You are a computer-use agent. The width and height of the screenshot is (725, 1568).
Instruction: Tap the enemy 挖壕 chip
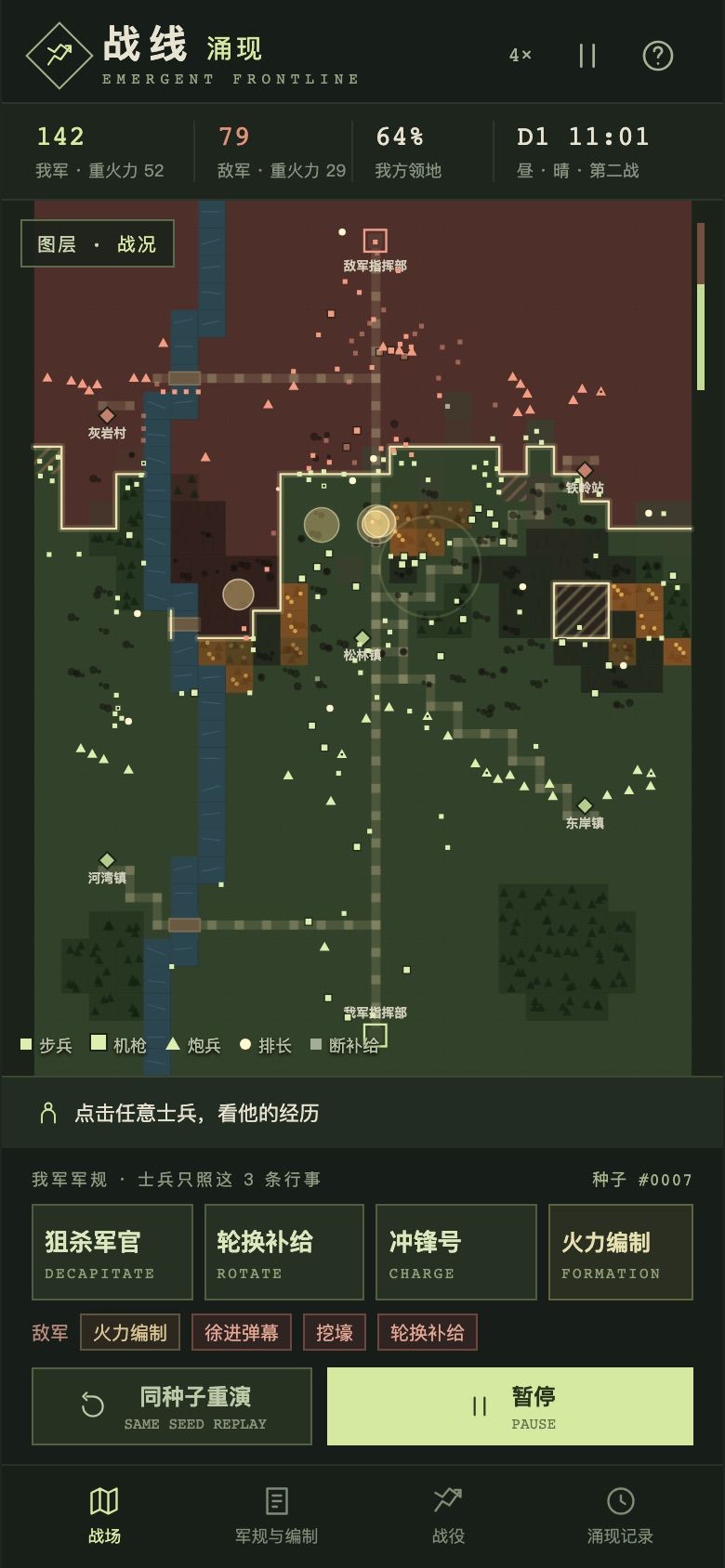click(335, 1332)
